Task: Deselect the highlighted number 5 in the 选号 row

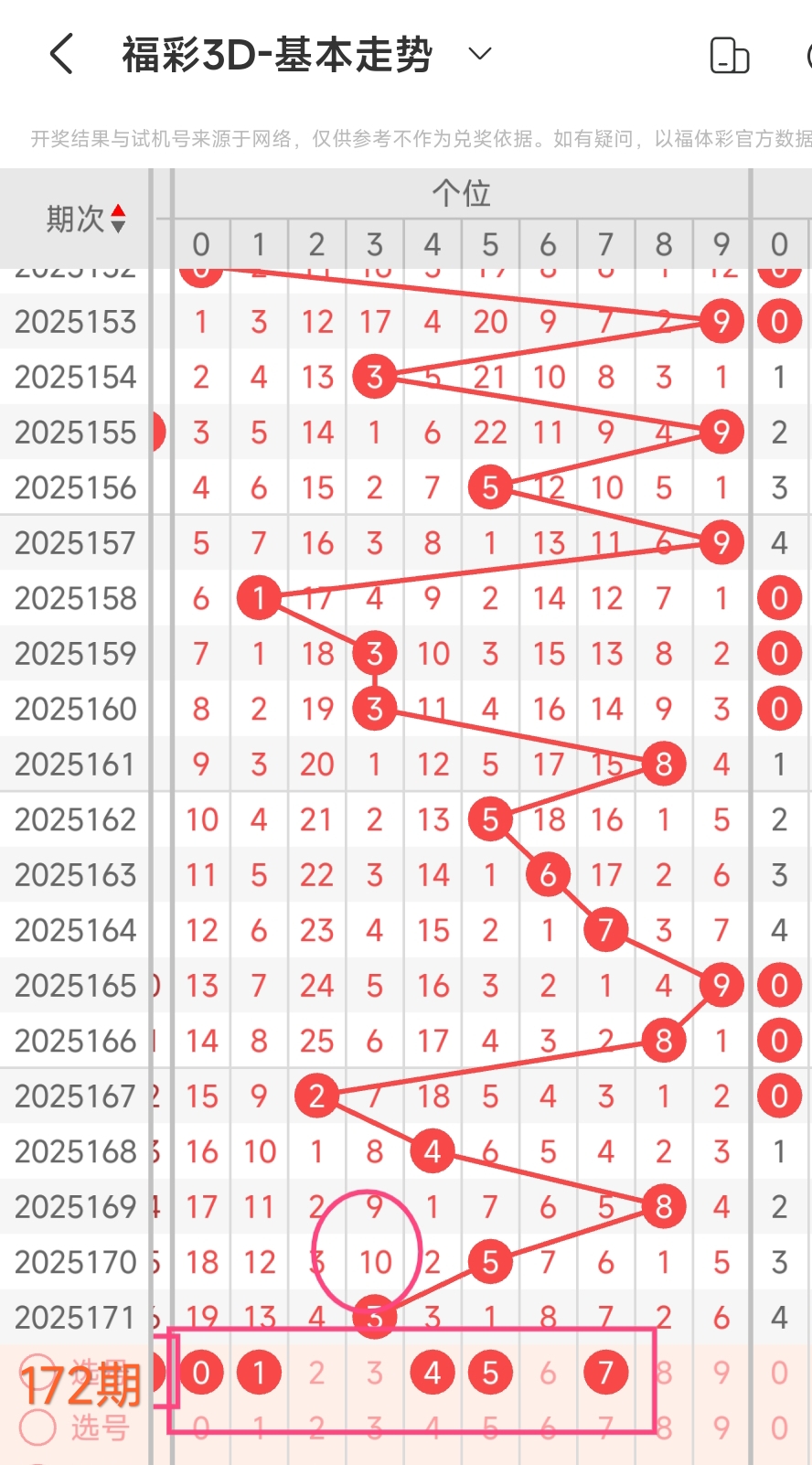Action: pos(490,1373)
